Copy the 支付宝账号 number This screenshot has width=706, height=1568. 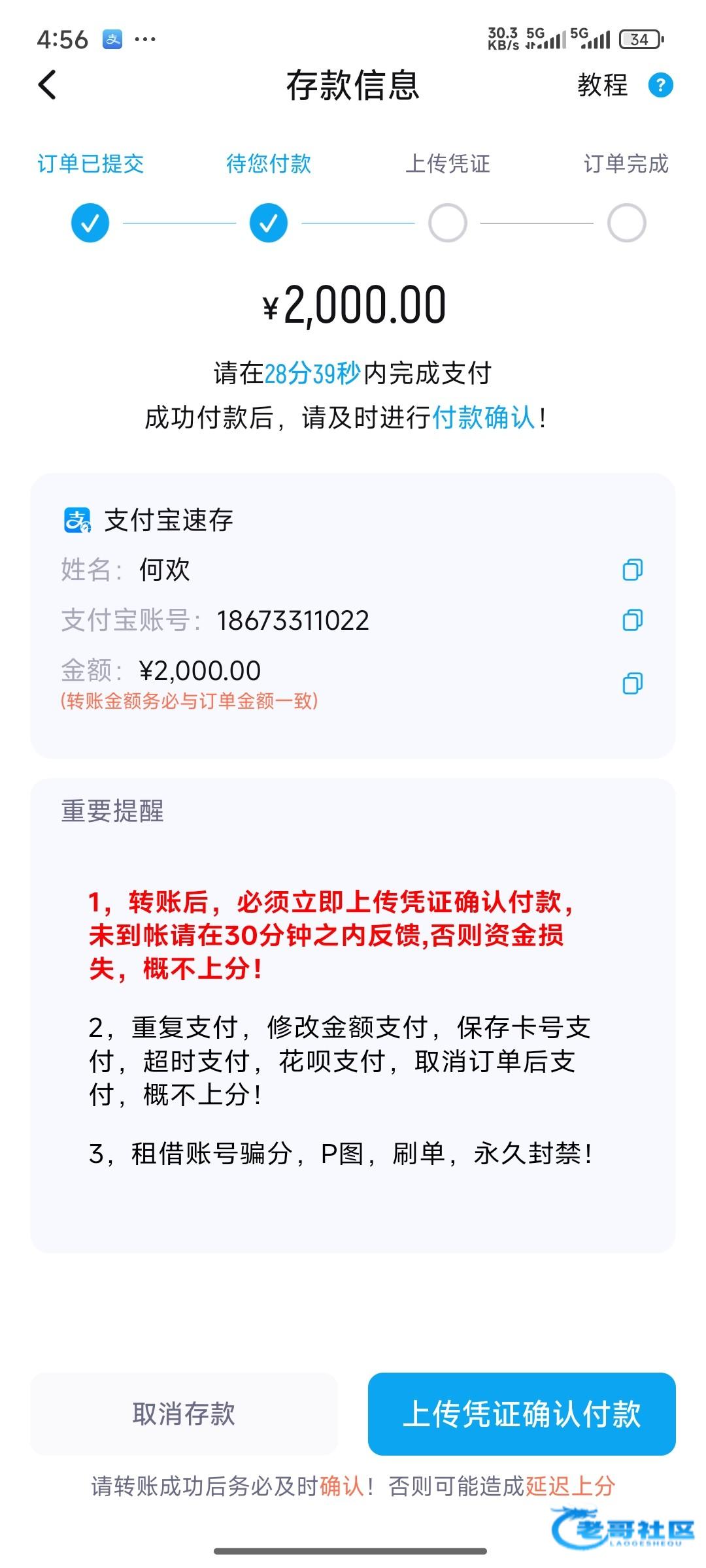point(632,620)
